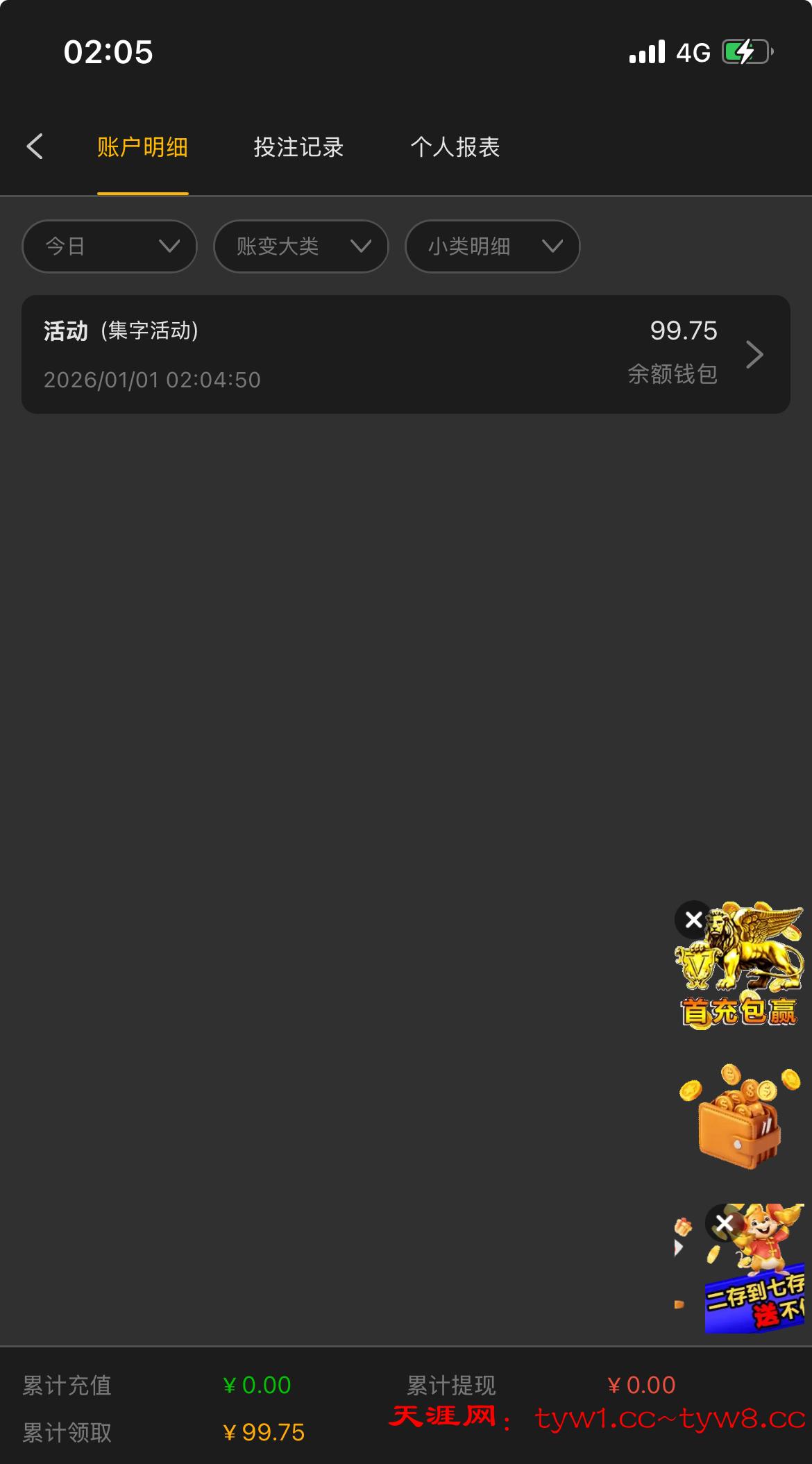Expand the 今日 date dropdown
812x1464 pixels.
click(x=110, y=246)
